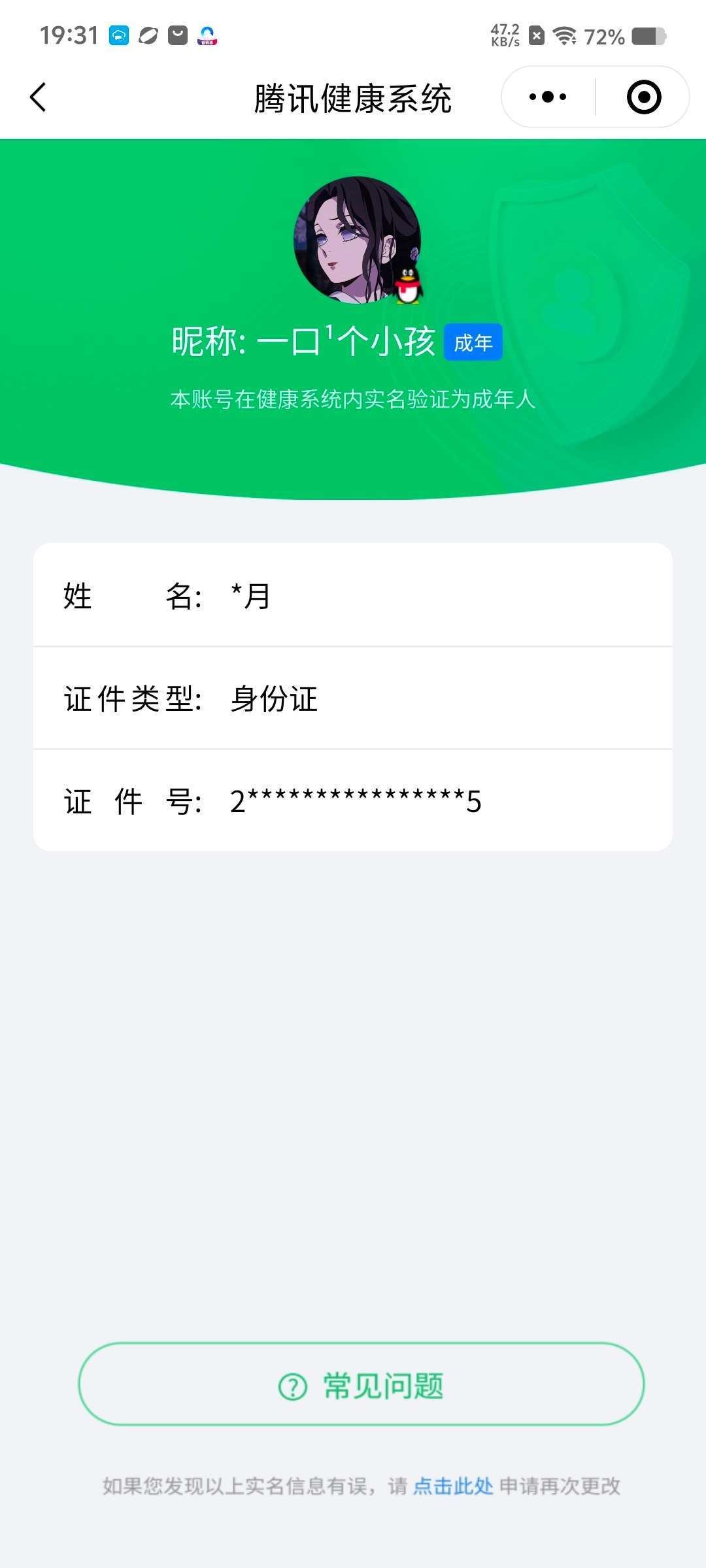Select the 腾讯健康系统 title text
The height and width of the screenshot is (1568, 706).
coord(353,96)
